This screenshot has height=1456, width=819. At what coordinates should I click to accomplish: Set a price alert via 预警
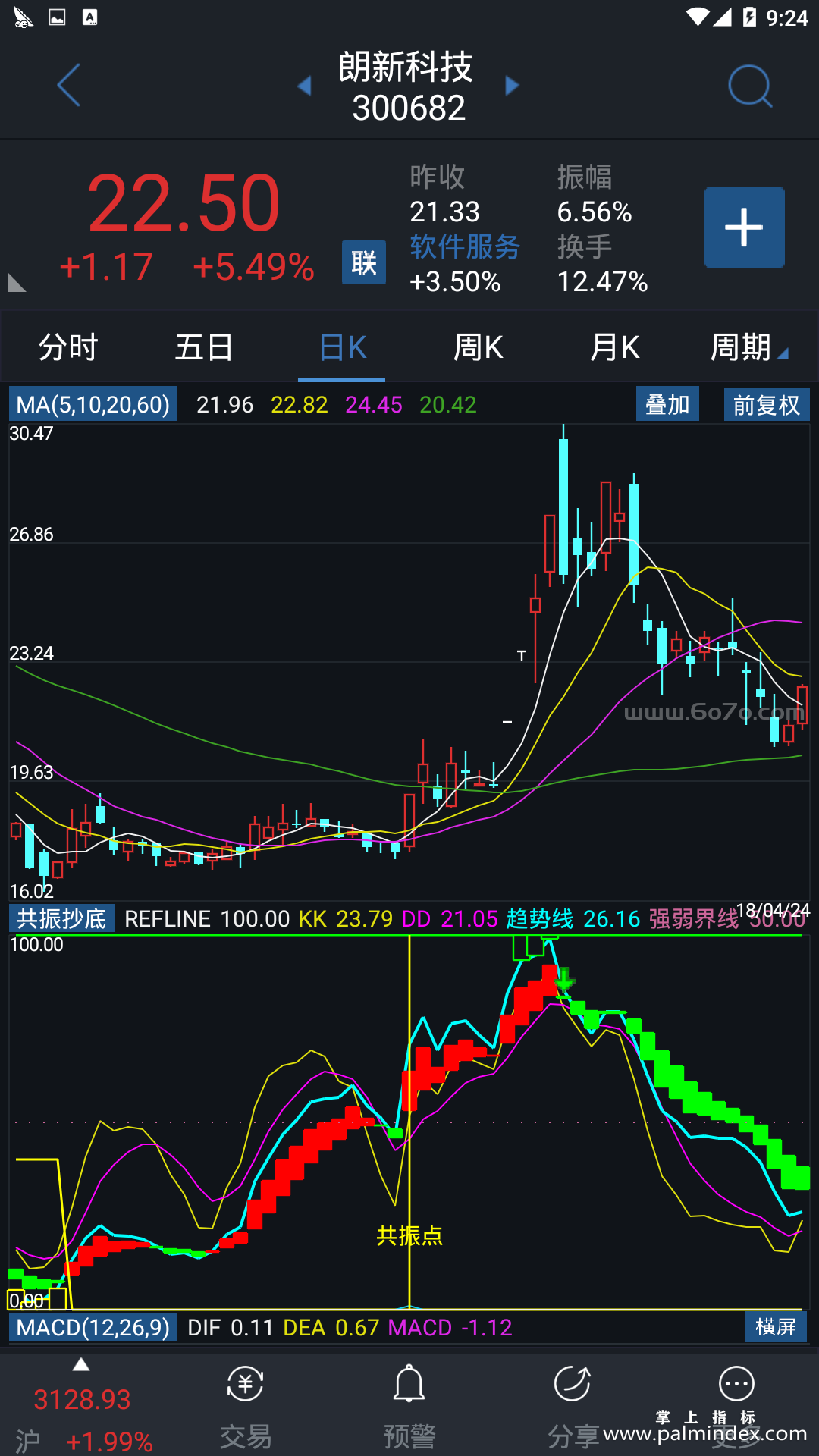click(x=409, y=1407)
